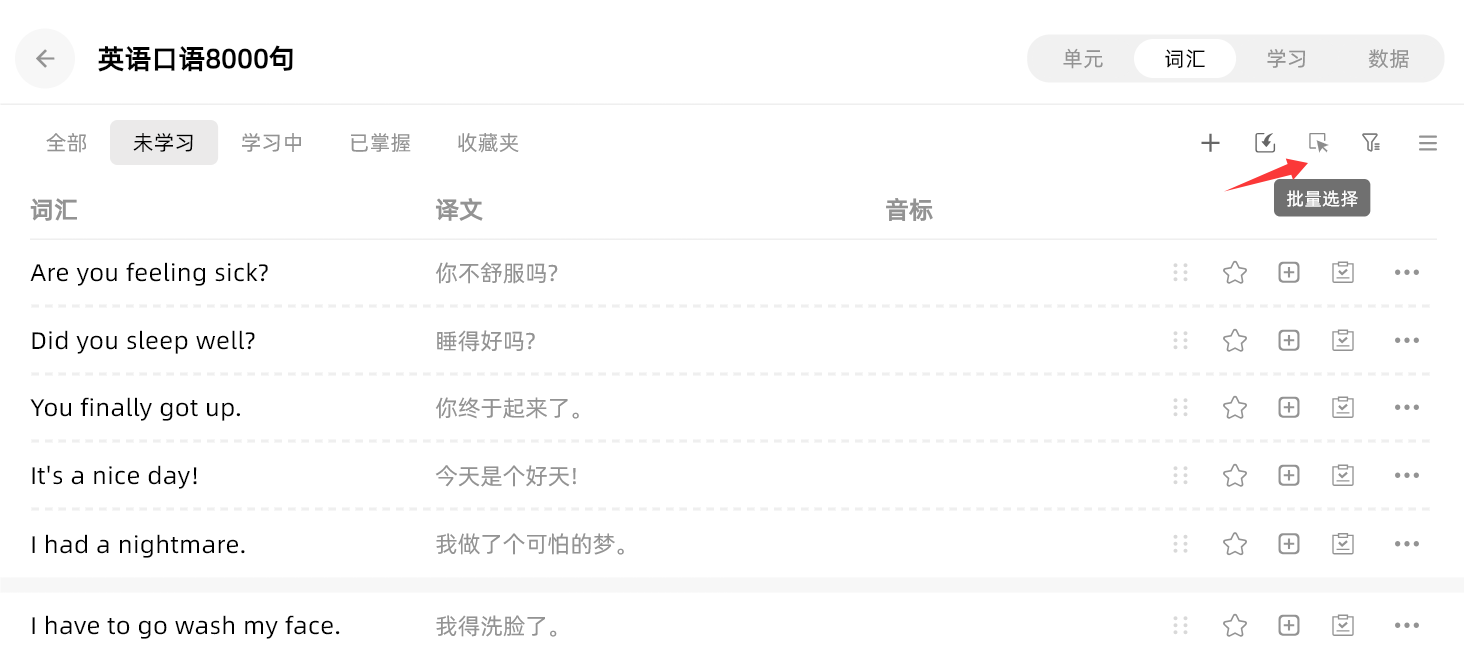1464x649 pixels.
Task: Favorite "I had a nightmare." with the star
Action: (1235, 544)
